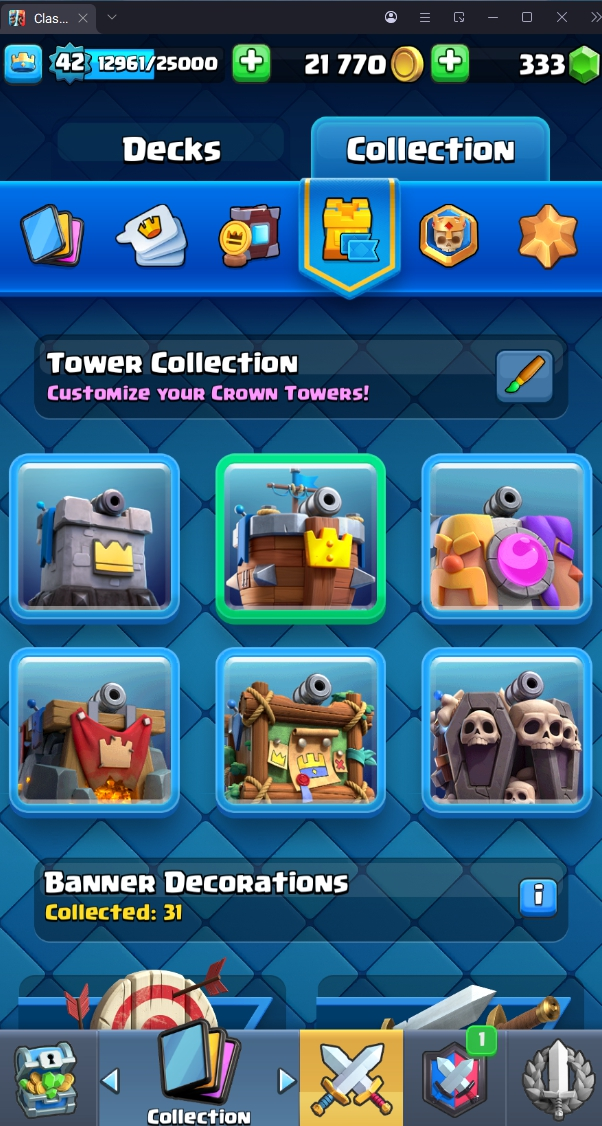Image resolution: width=602 pixels, height=1126 pixels.
Task: Open the clan shield tab with notification
Action: coord(455,1080)
